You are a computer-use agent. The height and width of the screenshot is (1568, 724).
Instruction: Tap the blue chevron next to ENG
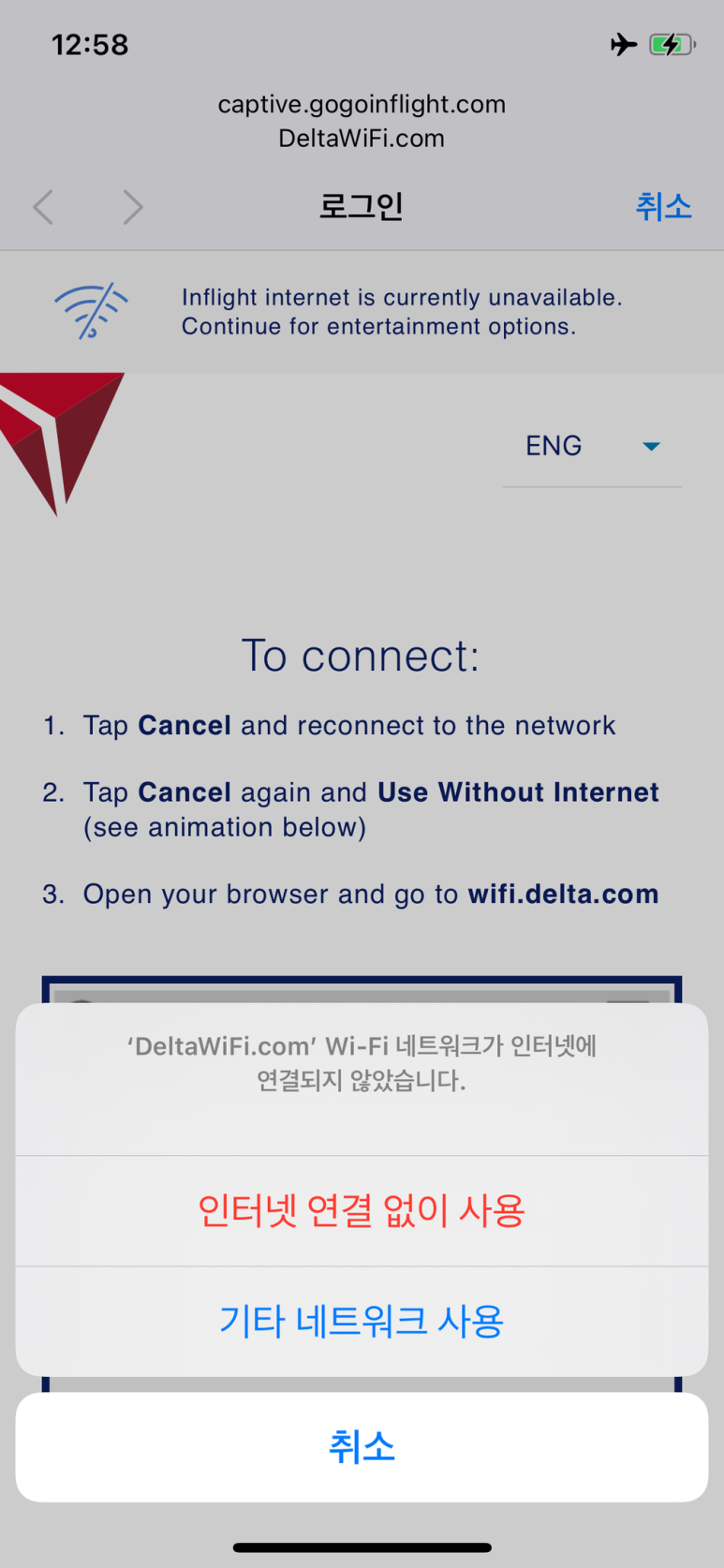click(650, 447)
